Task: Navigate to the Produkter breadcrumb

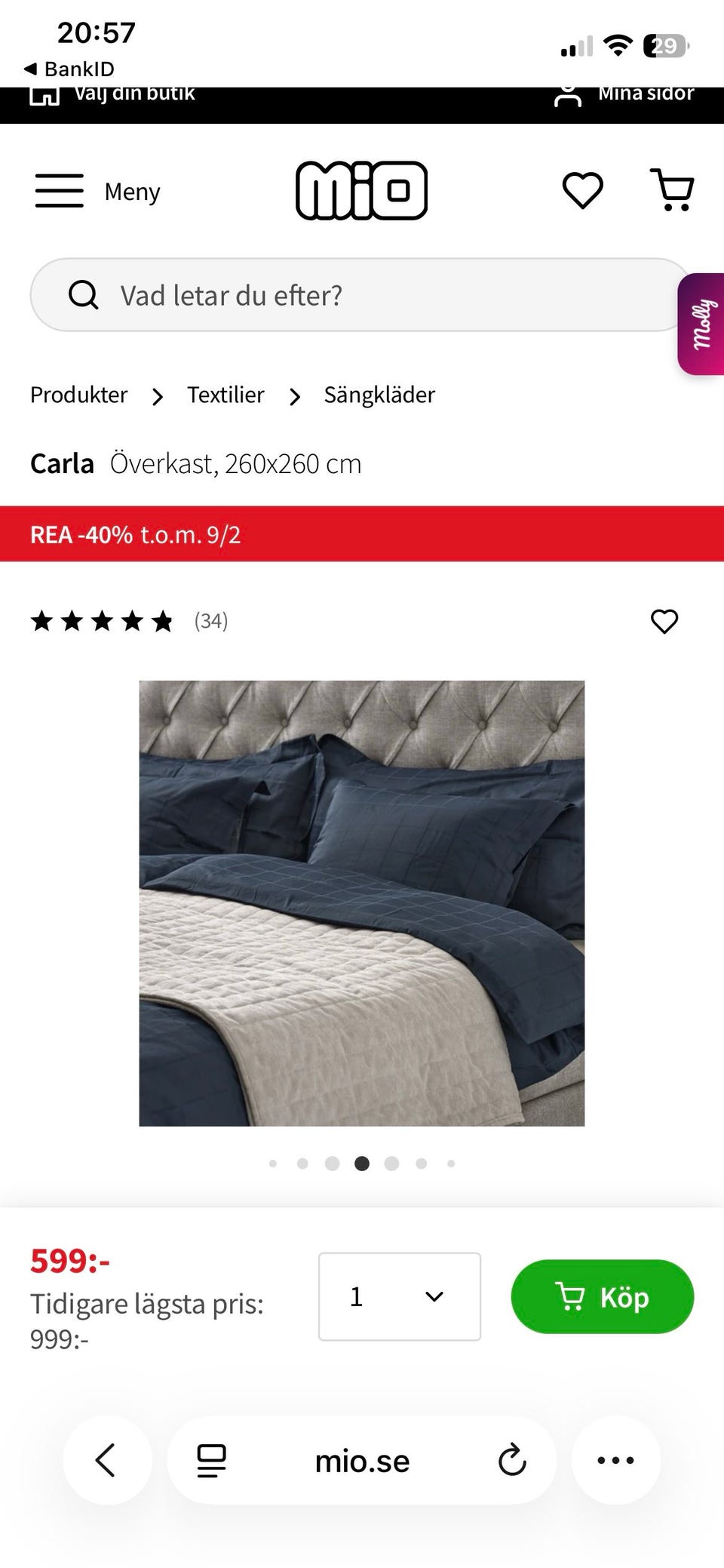Action: [78, 395]
